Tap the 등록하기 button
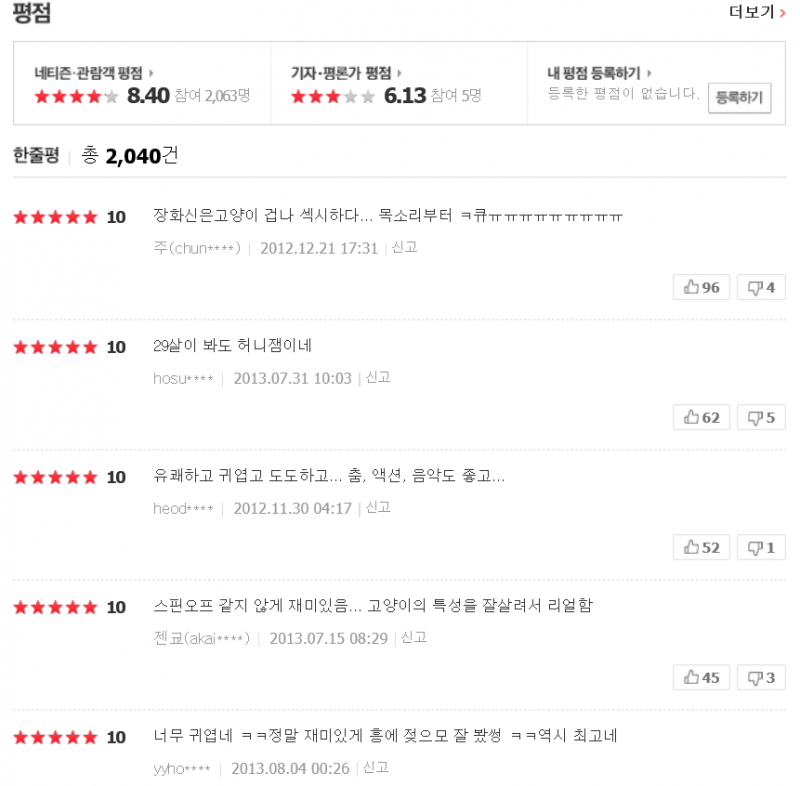The image size is (800, 786). 739,97
